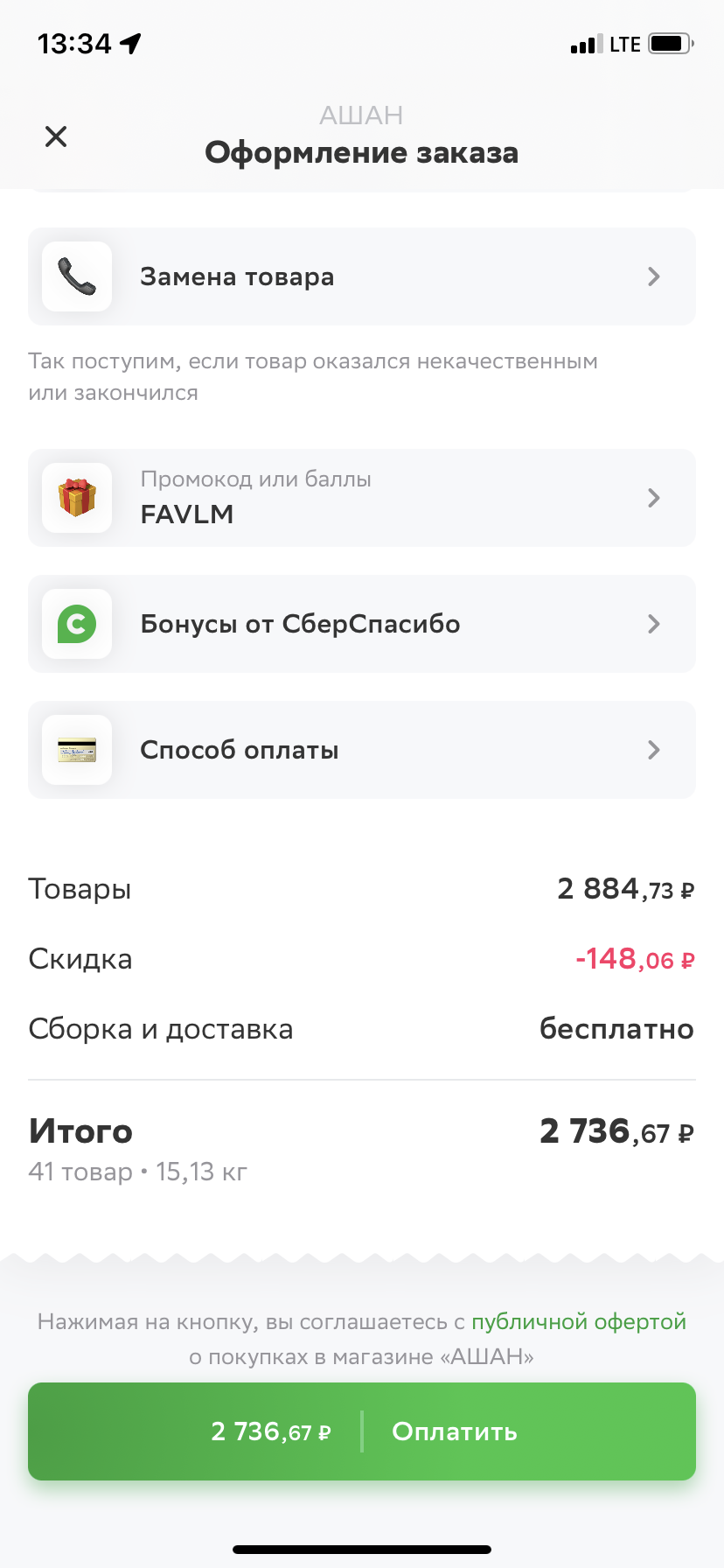
Task: Open Бонусы от СберСпасибо
Action: click(x=362, y=624)
